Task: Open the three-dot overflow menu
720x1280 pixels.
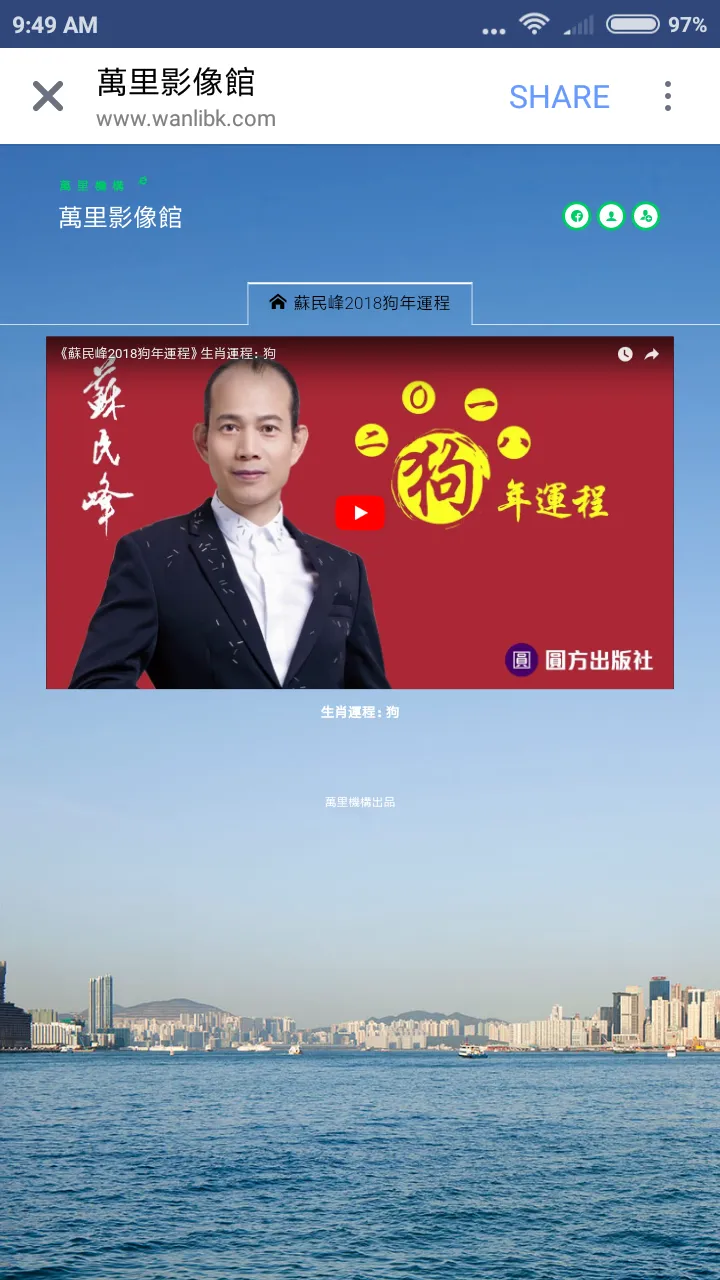Action: click(667, 96)
